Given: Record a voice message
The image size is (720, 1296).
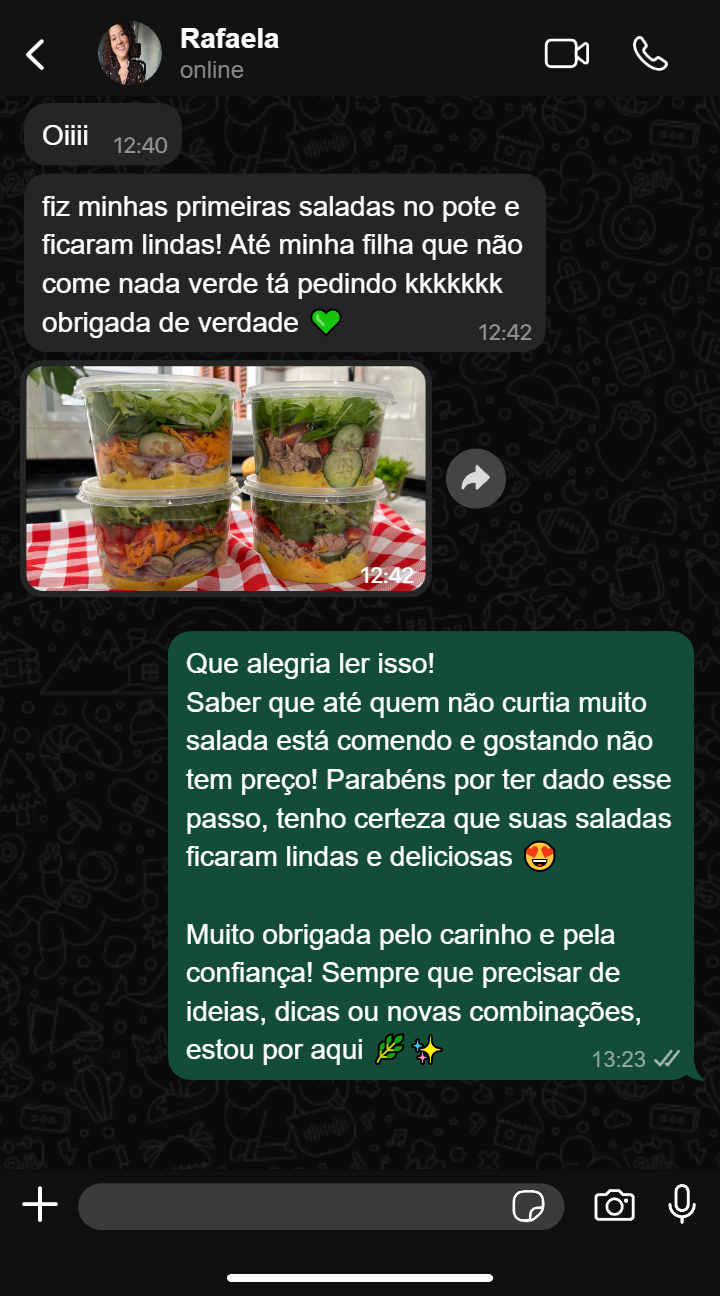Looking at the screenshot, I should [x=682, y=1205].
